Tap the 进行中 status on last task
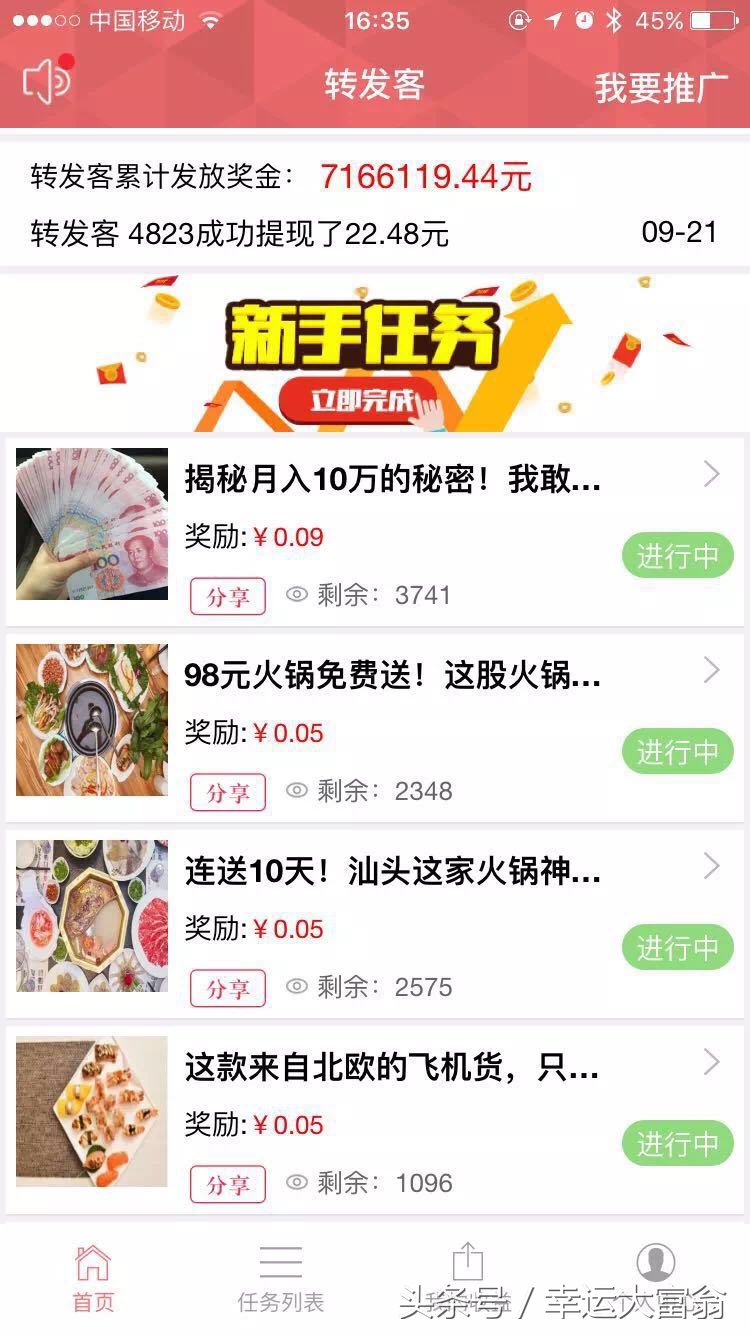The width and height of the screenshot is (750, 1334). [x=677, y=1143]
